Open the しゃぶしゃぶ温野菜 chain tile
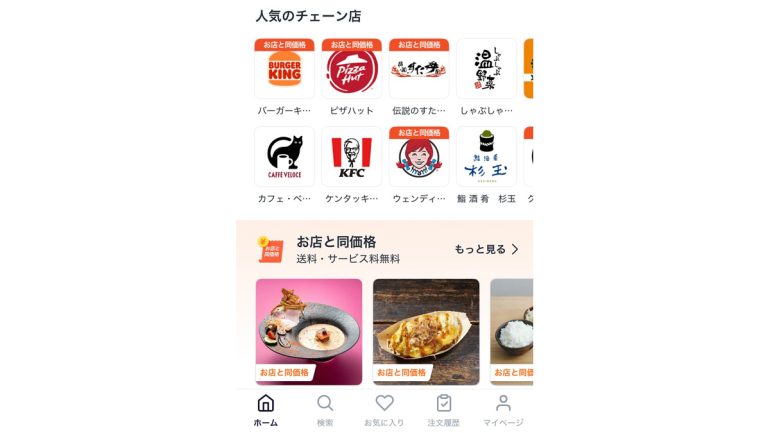This screenshot has height=433, width=770. (486, 70)
